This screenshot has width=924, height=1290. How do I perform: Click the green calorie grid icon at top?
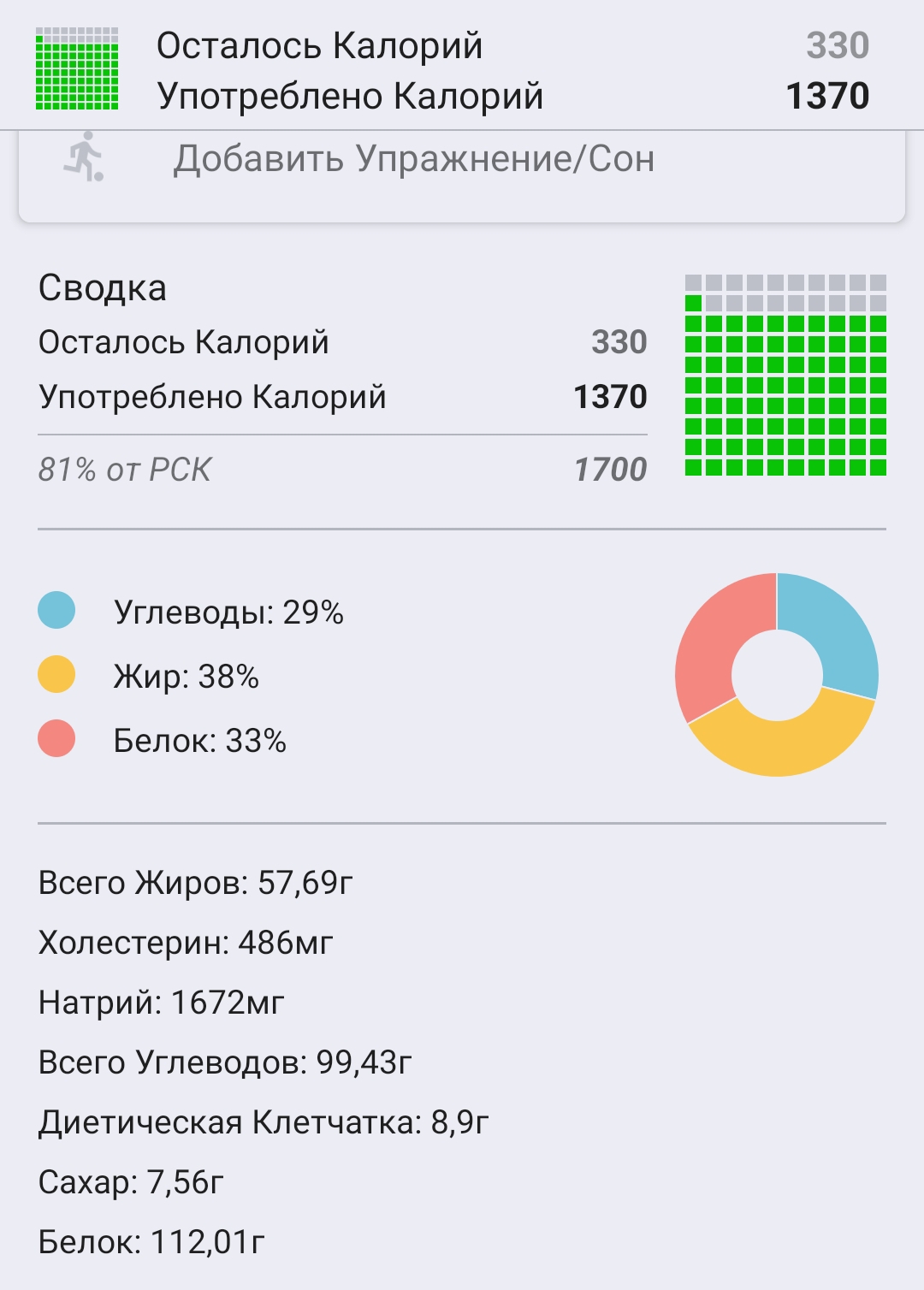(77, 68)
